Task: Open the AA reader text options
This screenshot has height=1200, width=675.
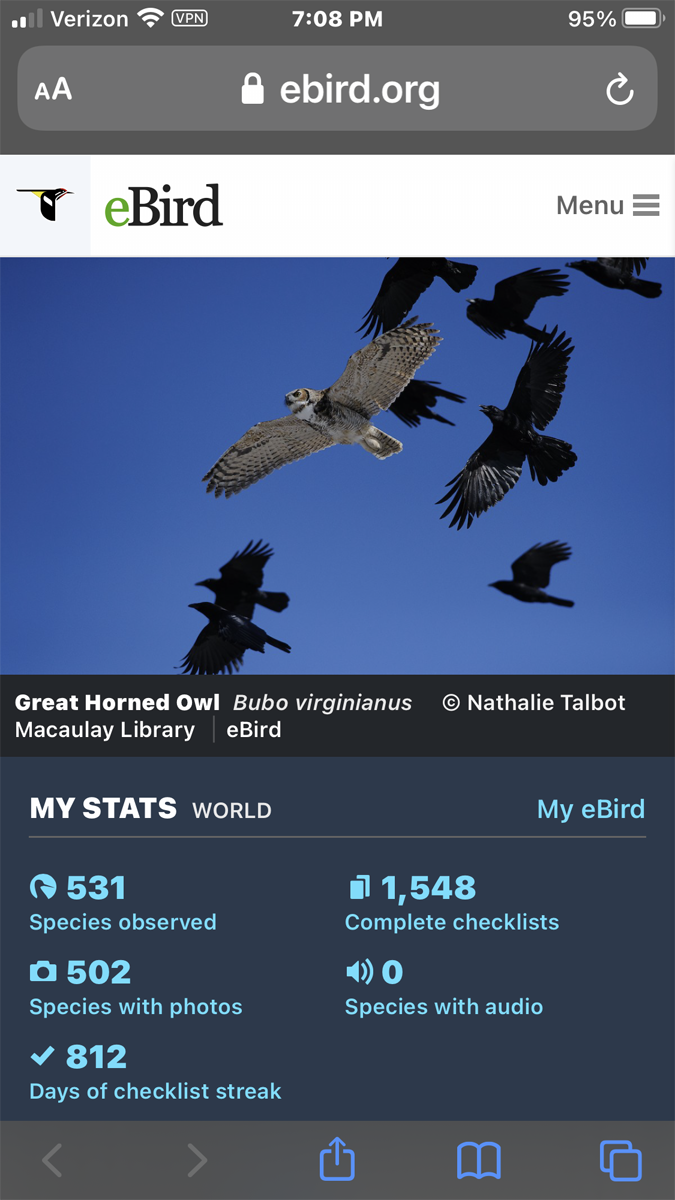Action: tap(53, 90)
